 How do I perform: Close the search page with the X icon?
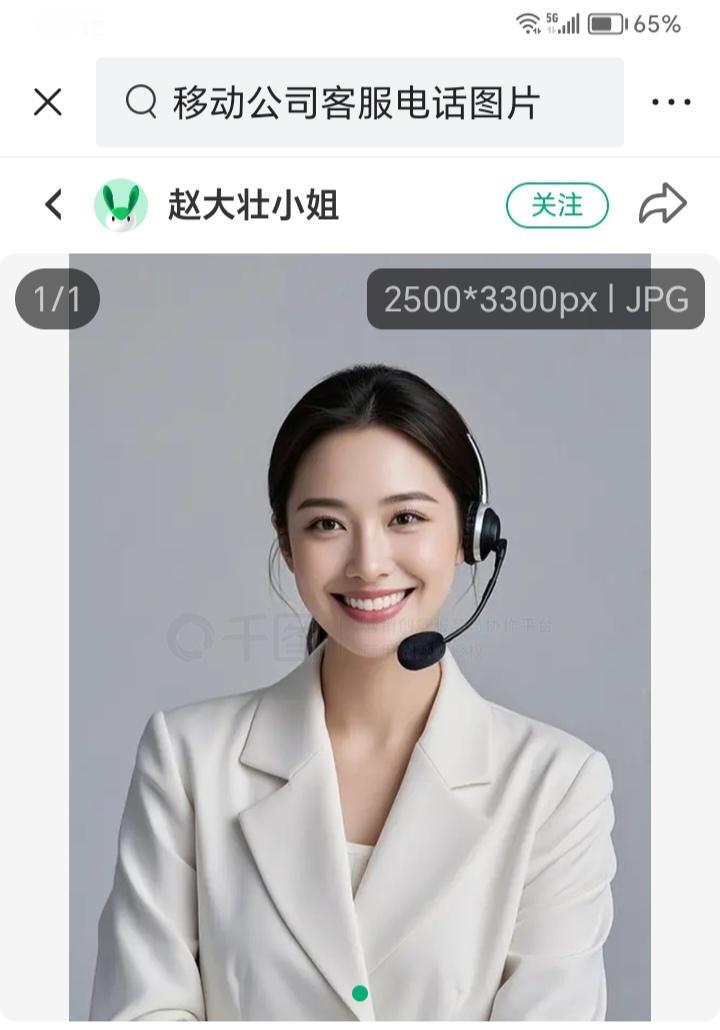[46, 100]
